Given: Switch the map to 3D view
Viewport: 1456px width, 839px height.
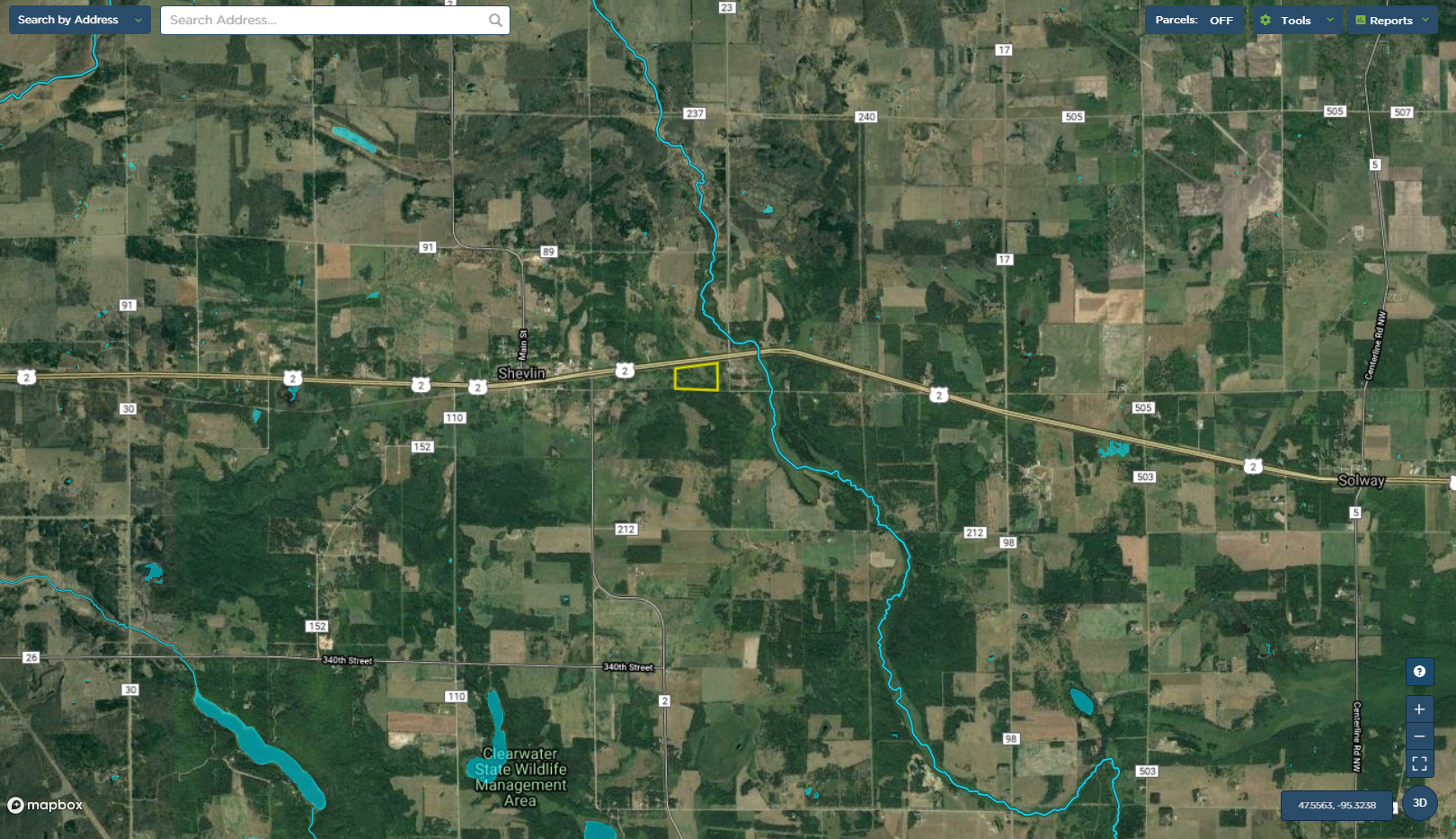Looking at the screenshot, I should (1420, 803).
